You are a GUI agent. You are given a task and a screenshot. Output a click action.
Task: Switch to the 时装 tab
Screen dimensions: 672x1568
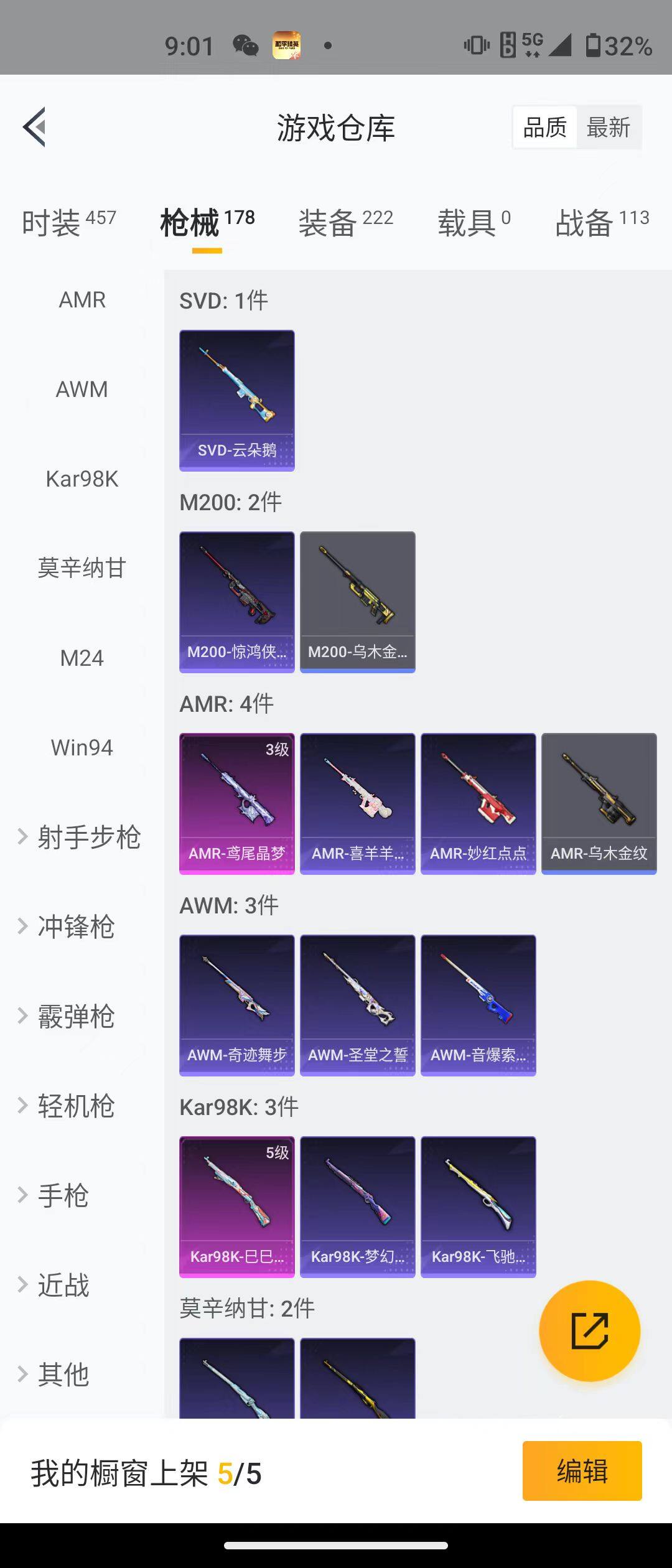pos(68,222)
